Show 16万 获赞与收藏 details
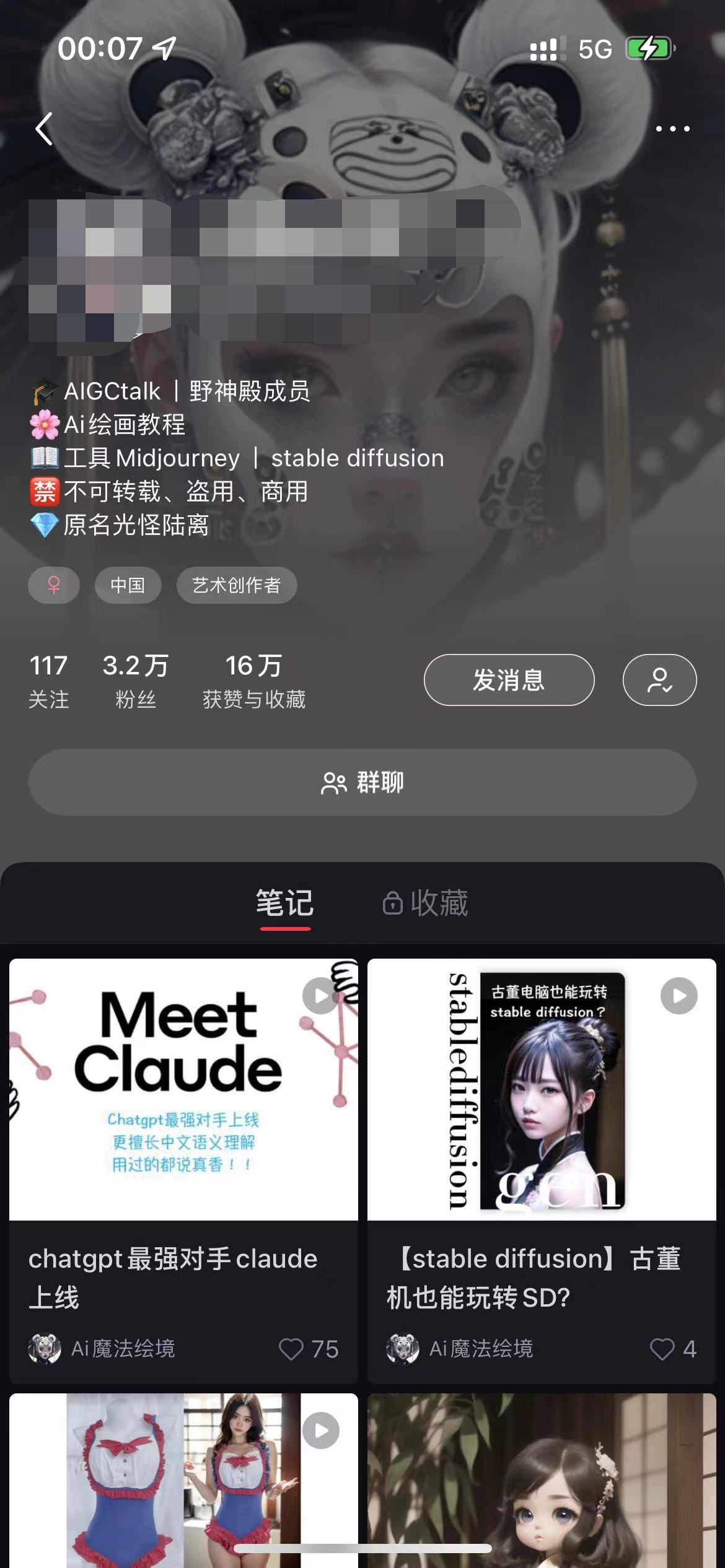Viewport: 725px width, 1568px height. click(x=253, y=681)
